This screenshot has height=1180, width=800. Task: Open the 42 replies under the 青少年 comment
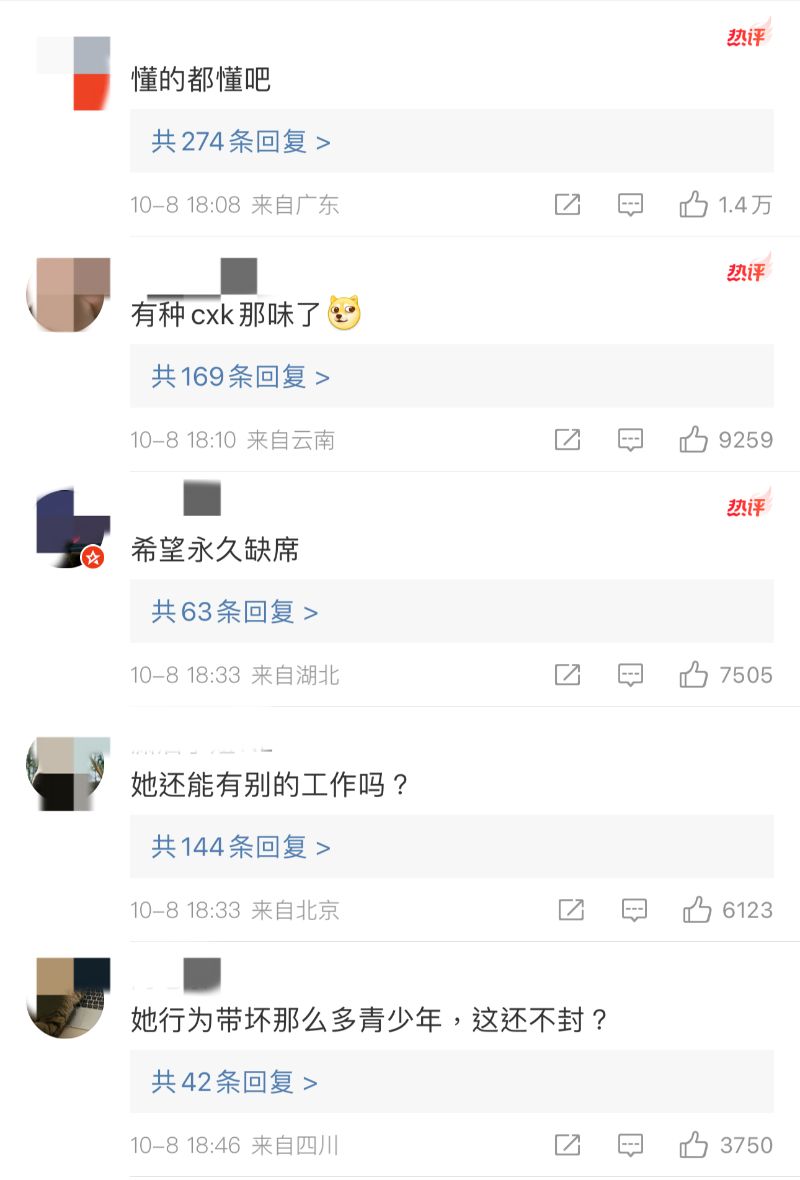point(235,1082)
